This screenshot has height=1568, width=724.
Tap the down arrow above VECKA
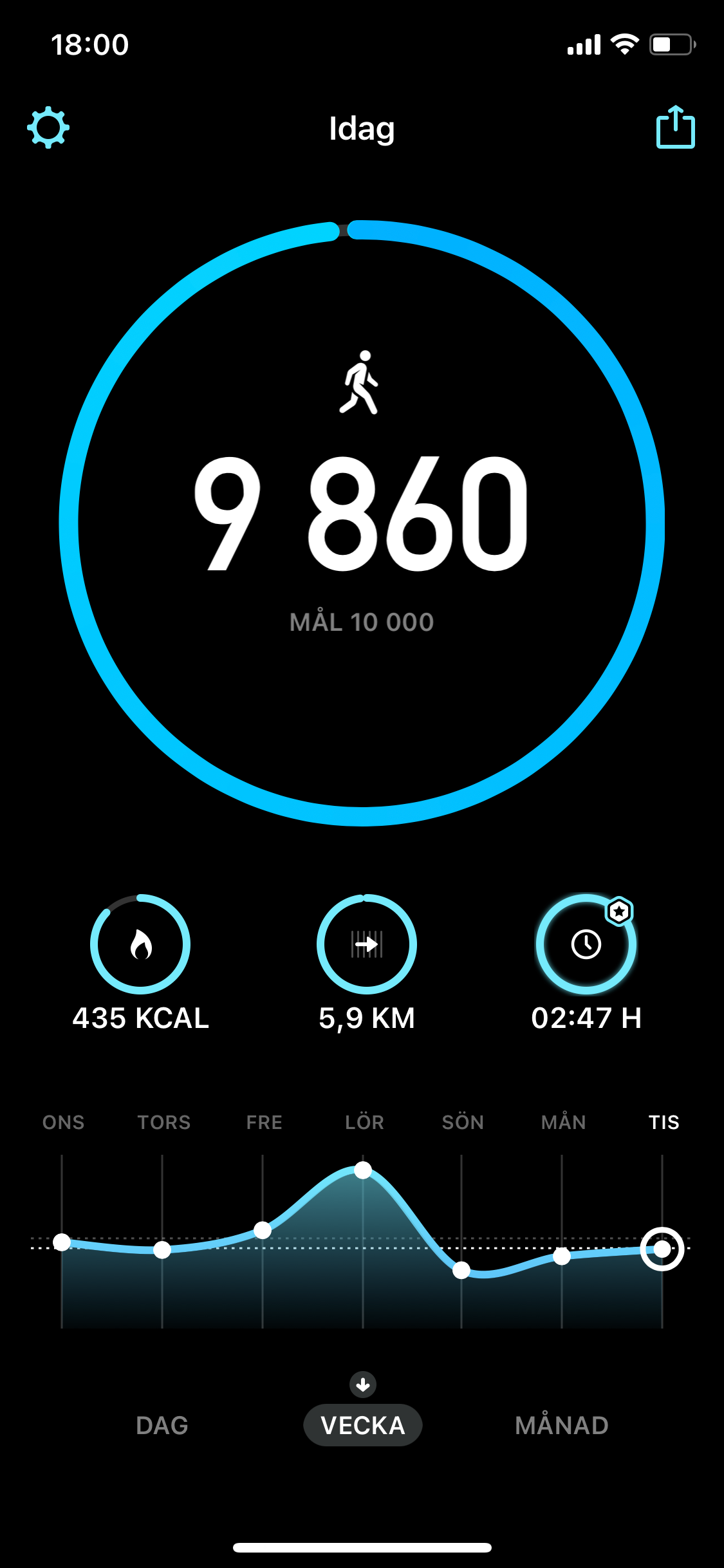(363, 1385)
